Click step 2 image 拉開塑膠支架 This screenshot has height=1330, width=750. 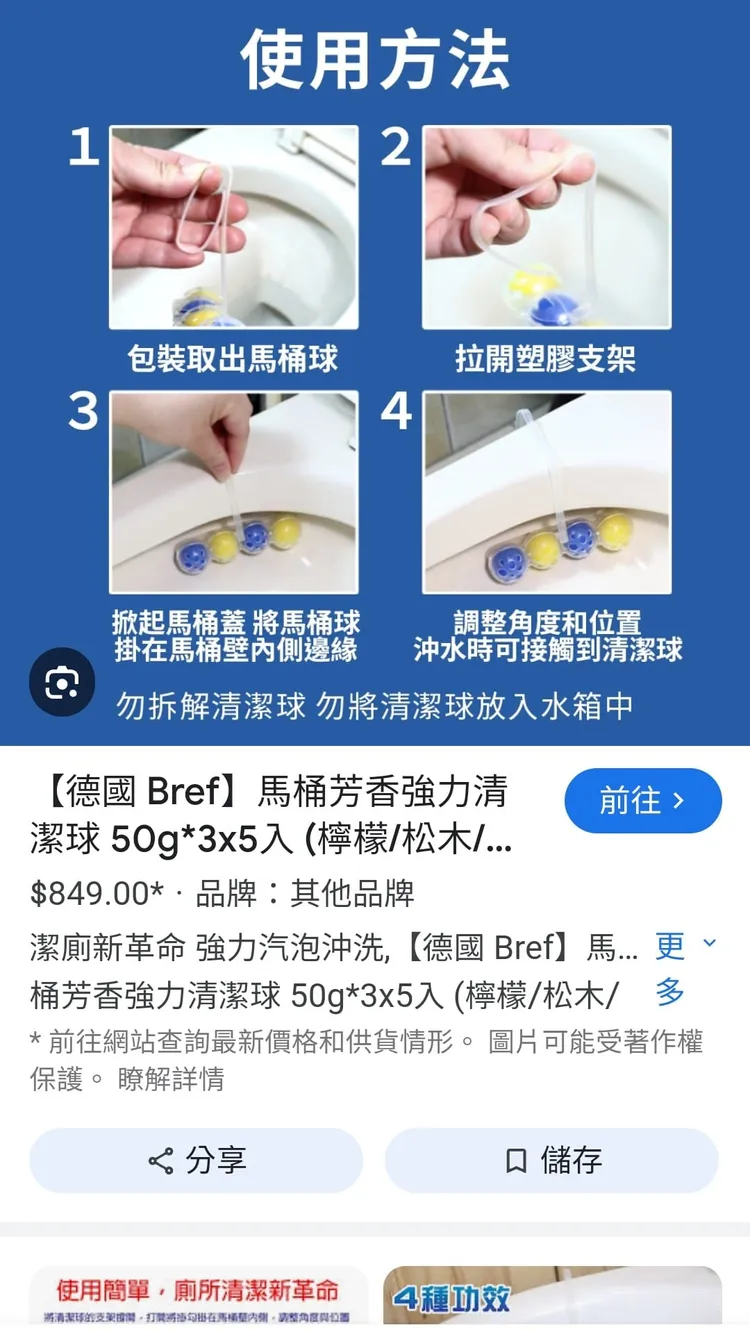coord(543,226)
